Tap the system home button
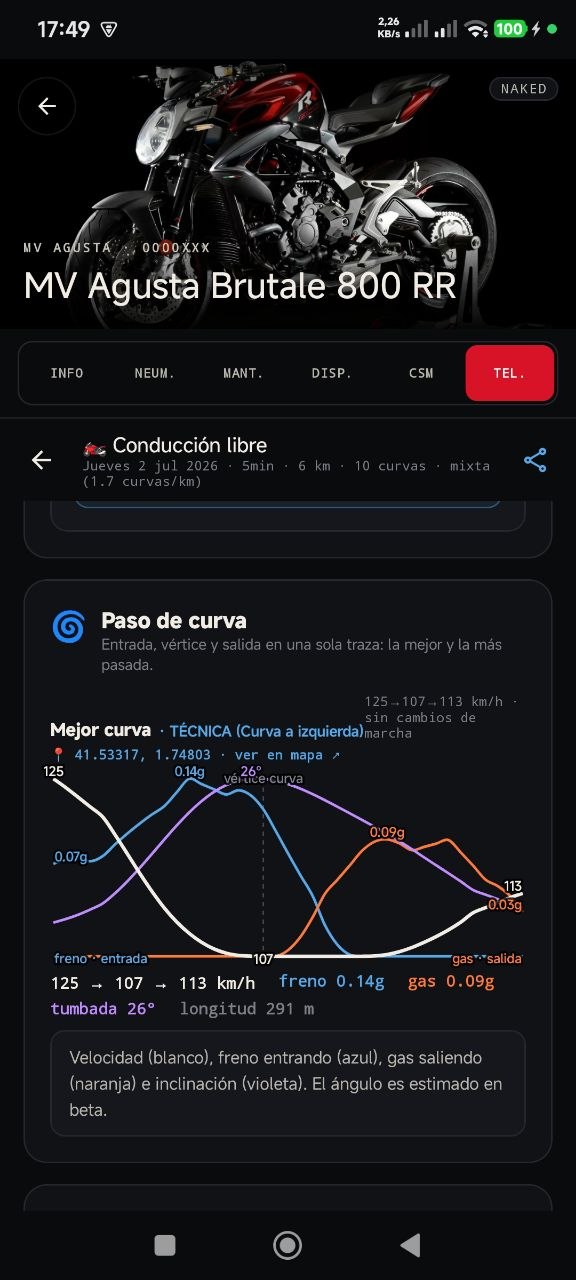This screenshot has height=1280, width=576. point(288,1245)
